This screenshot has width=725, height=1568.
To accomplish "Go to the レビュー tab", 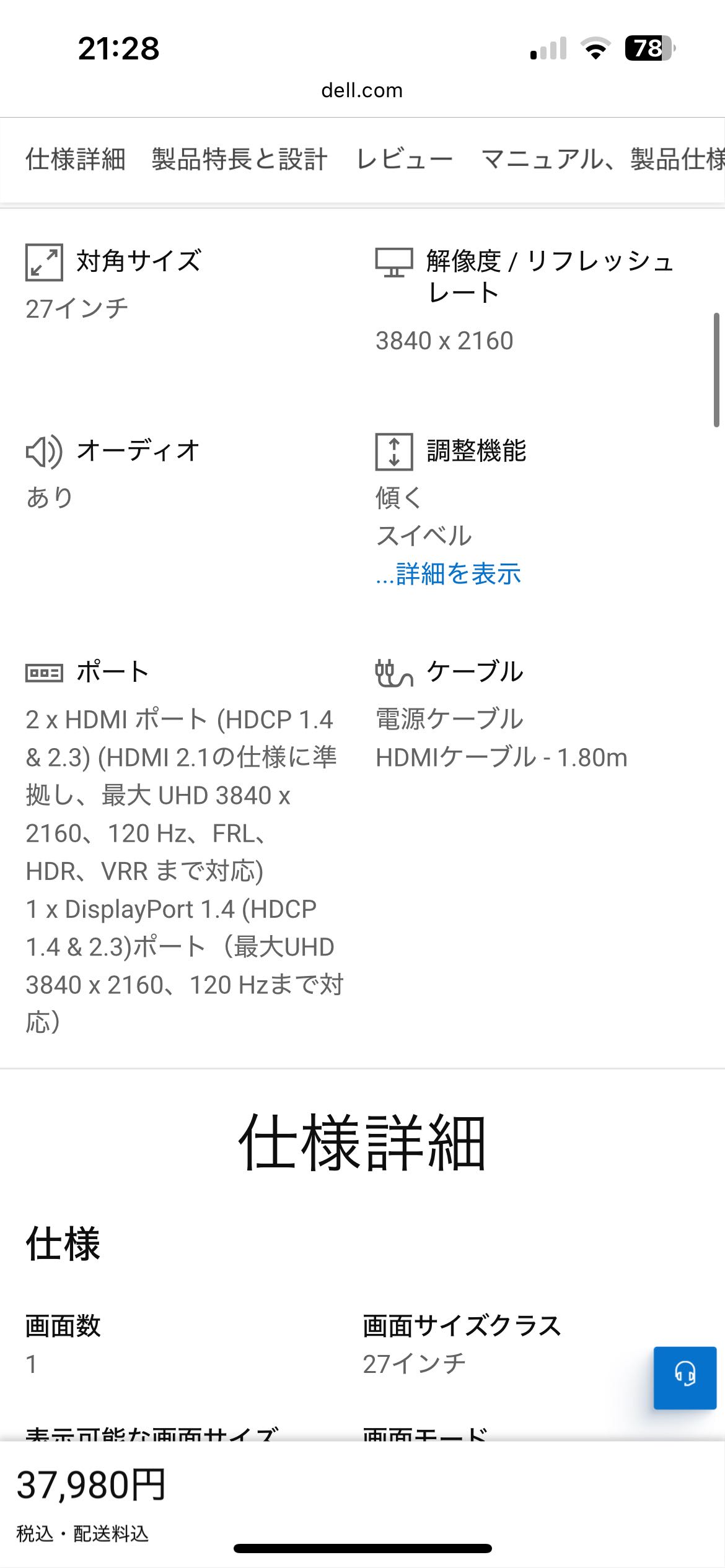I will (404, 160).
